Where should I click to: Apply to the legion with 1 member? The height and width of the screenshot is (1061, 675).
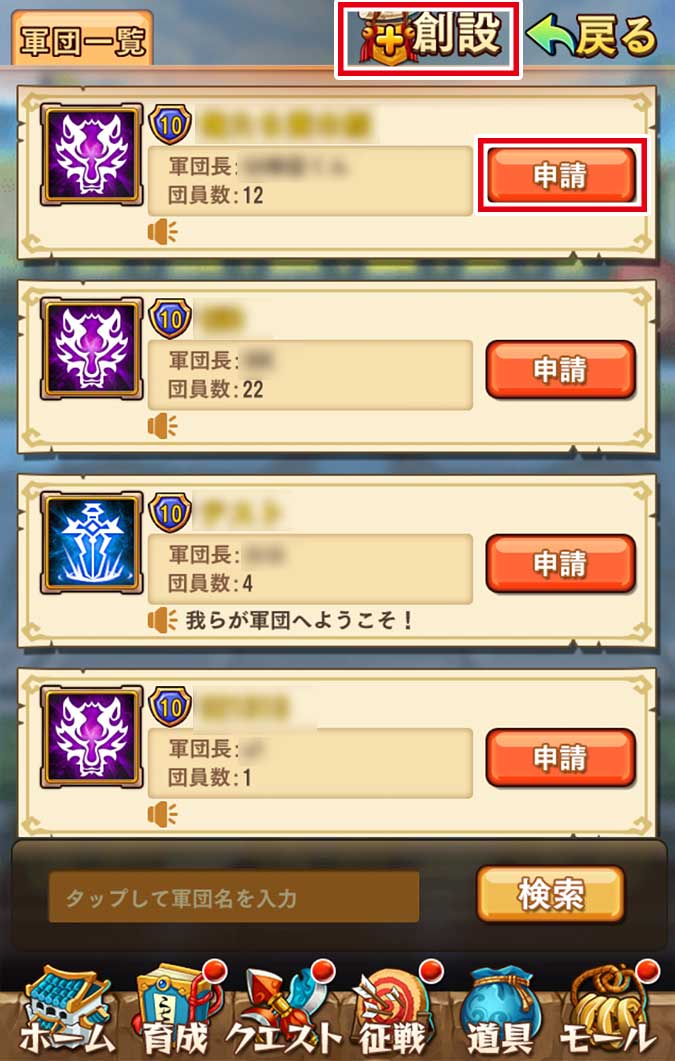[561, 758]
